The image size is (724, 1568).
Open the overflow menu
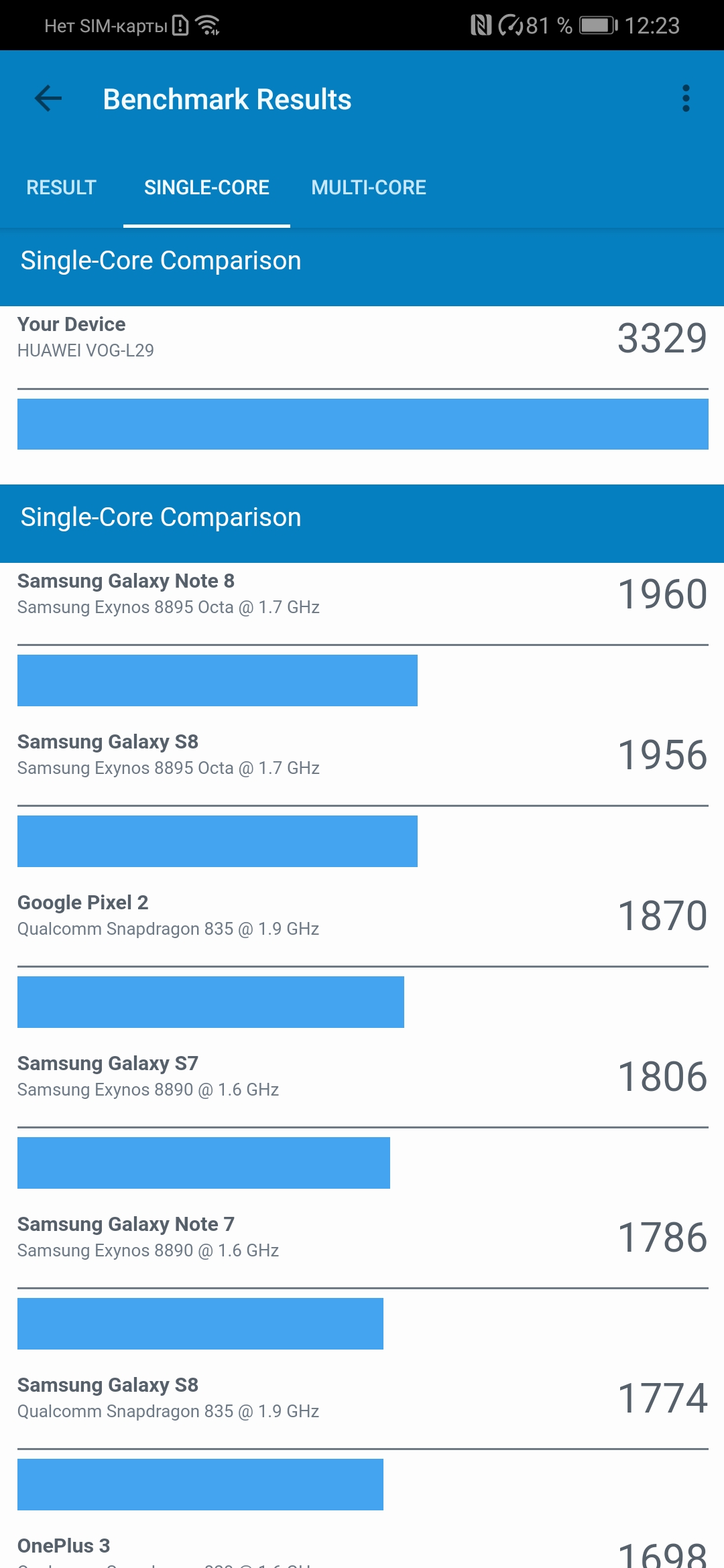click(685, 99)
